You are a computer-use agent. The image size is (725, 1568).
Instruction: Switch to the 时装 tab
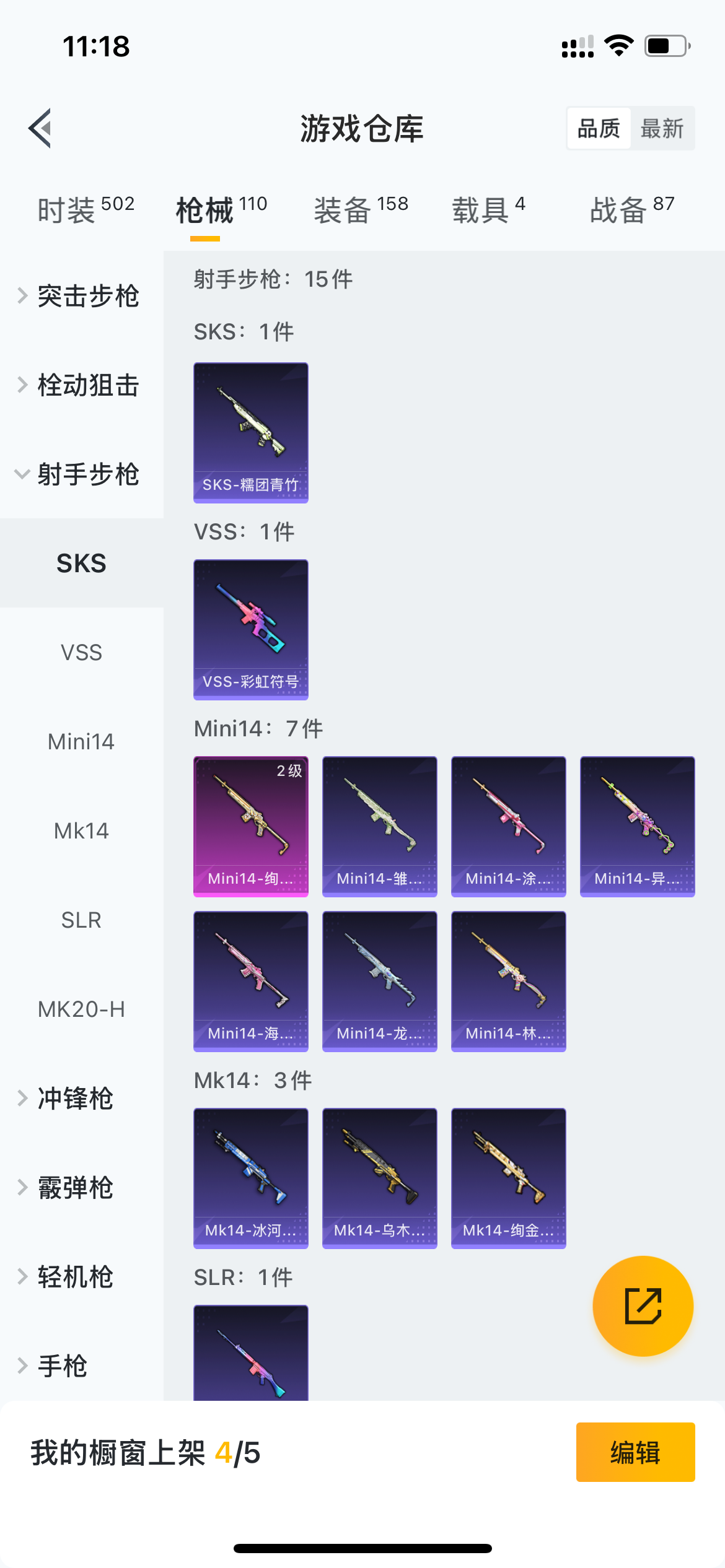click(x=86, y=210)
